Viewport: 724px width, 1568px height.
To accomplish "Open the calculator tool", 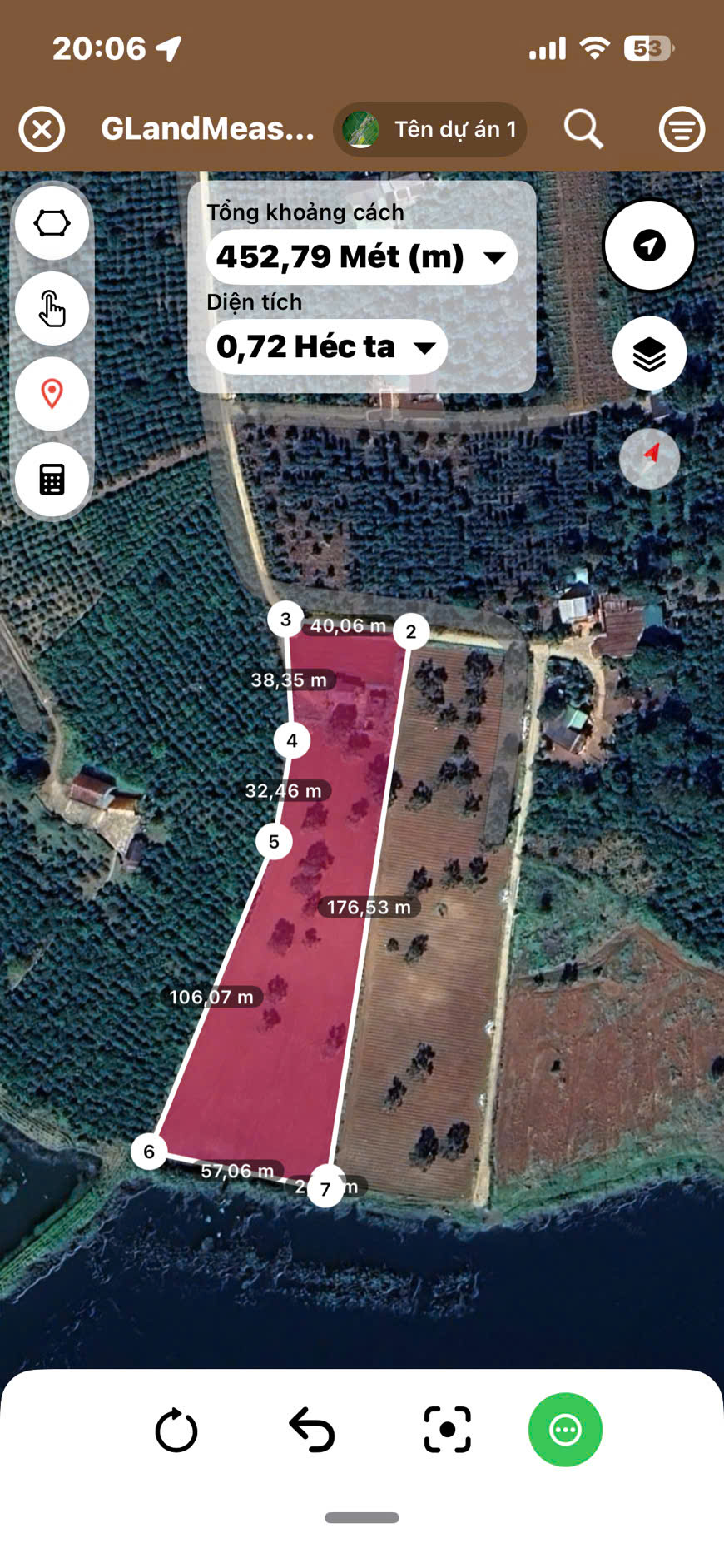I will (52, 480).
